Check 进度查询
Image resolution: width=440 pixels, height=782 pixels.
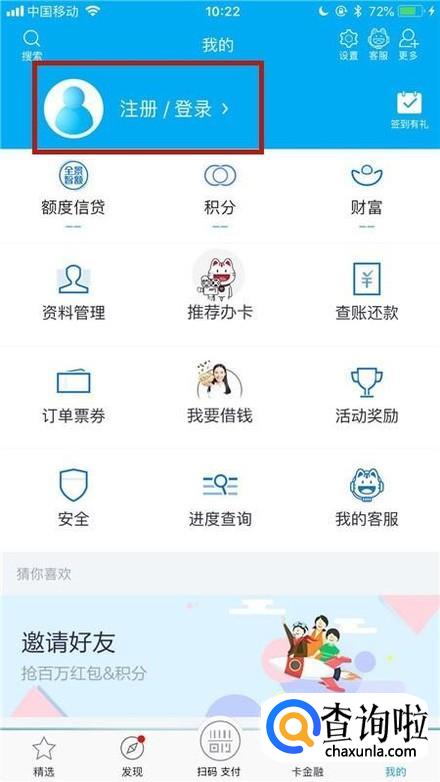(x=220, y=499)
